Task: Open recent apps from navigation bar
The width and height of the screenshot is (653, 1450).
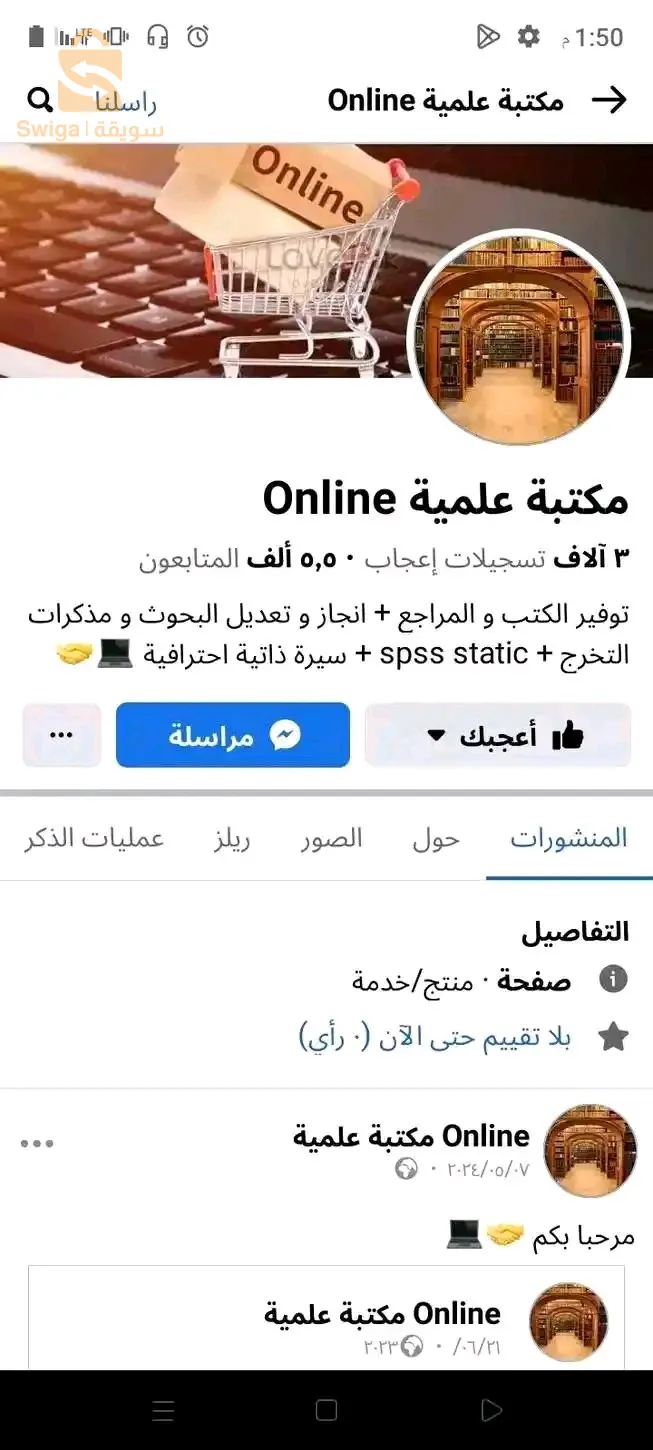Action: [x=163, y=1410]
